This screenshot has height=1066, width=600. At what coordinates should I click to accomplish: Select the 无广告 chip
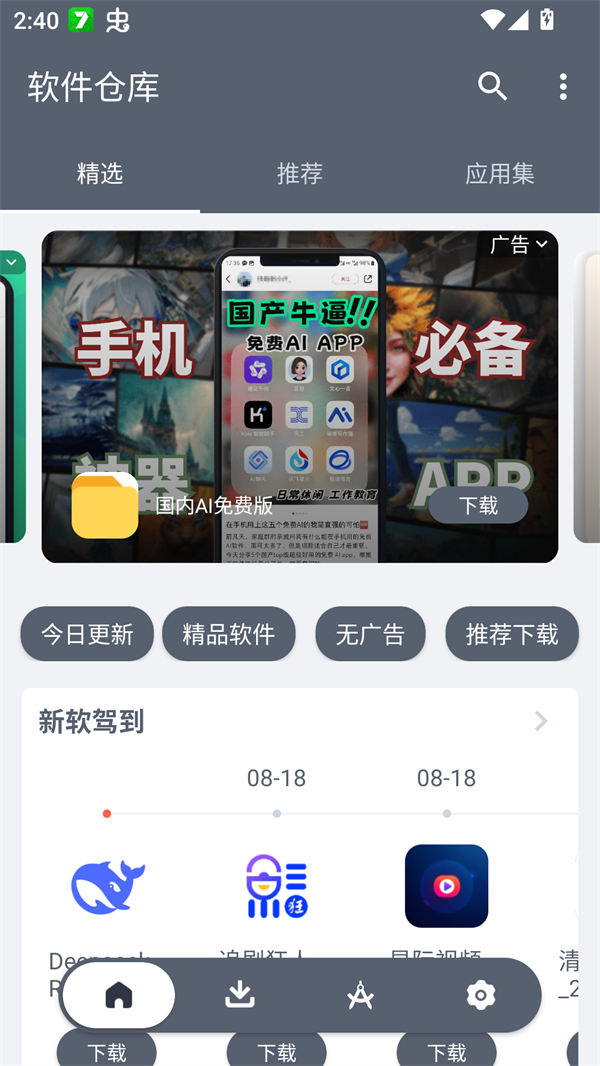coord(370,634)
